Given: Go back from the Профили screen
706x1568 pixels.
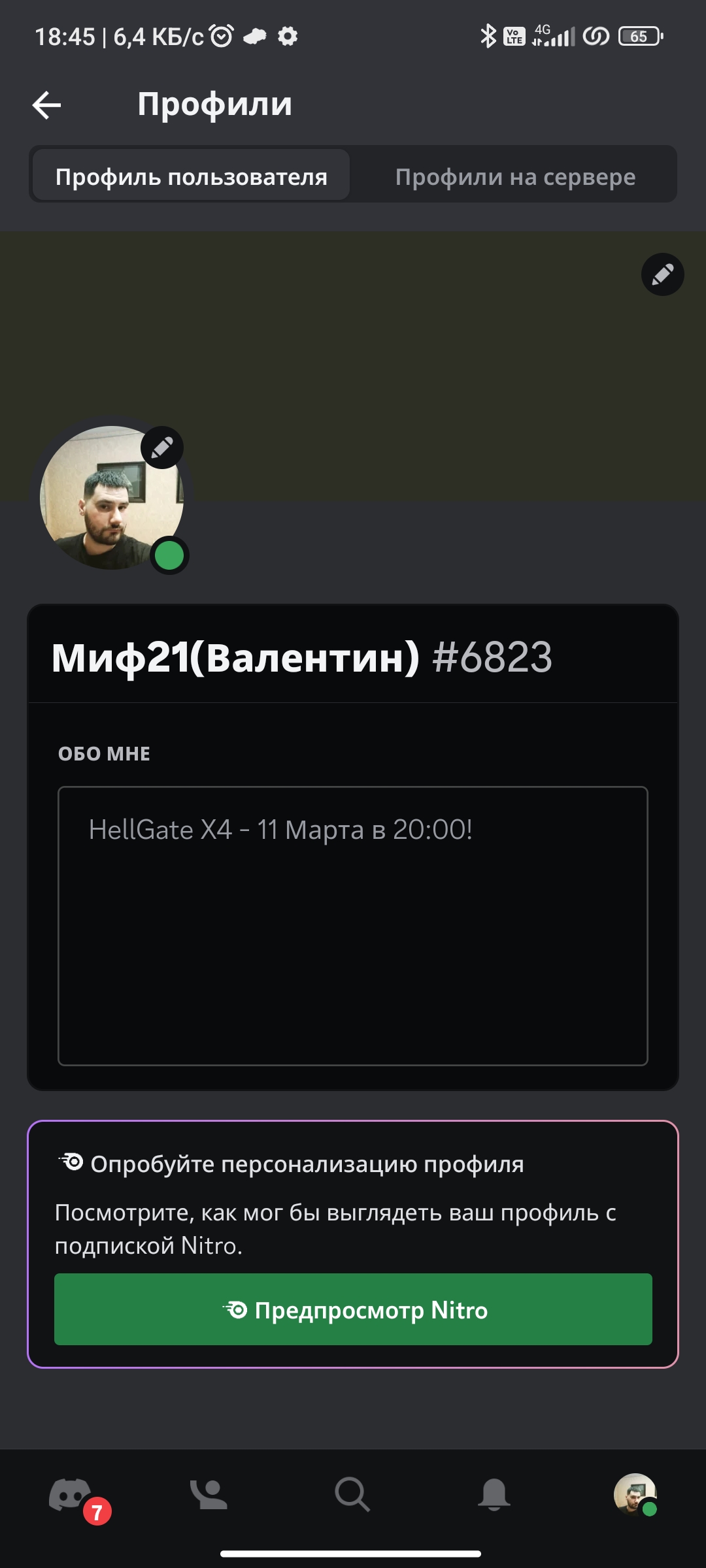Looking at the screenshot, I should pyautogui.click(x=46, y=105).
